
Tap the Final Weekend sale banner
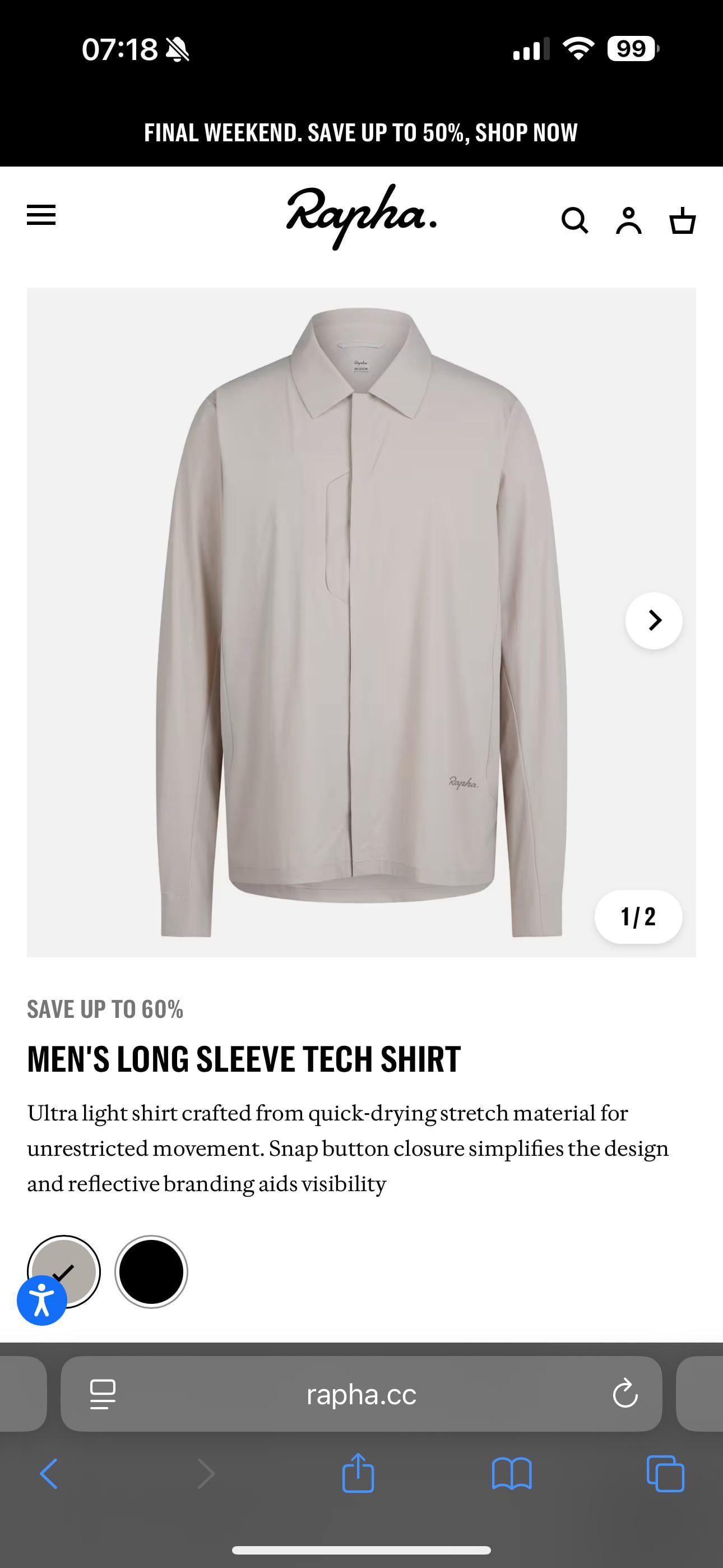361,133
